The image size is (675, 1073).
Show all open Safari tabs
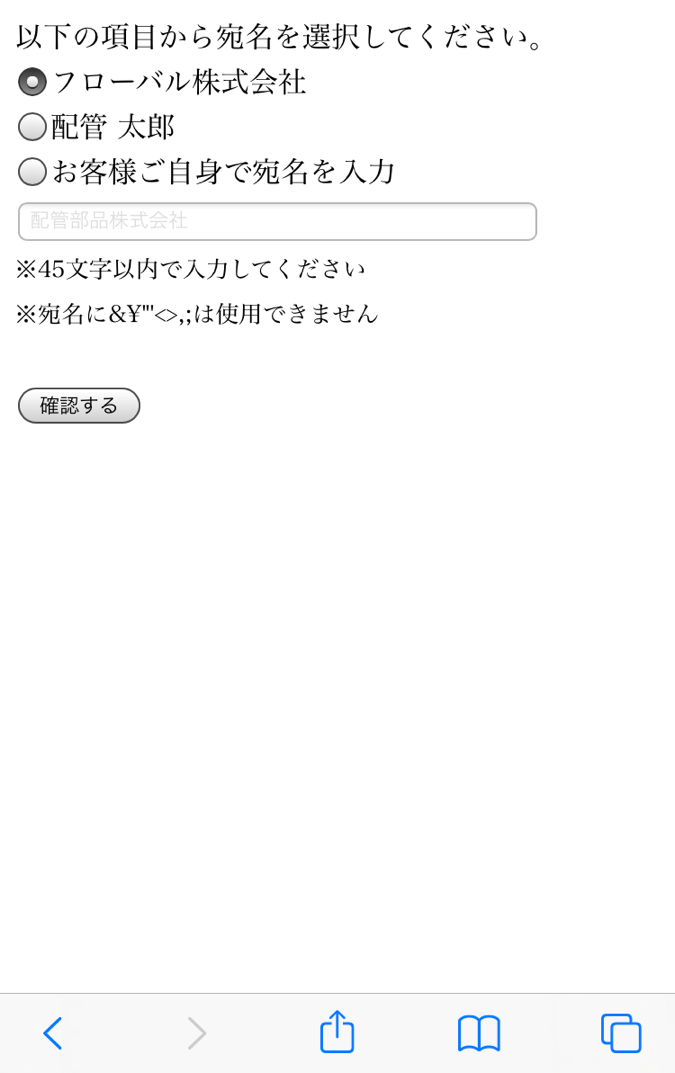point(620,1033)
